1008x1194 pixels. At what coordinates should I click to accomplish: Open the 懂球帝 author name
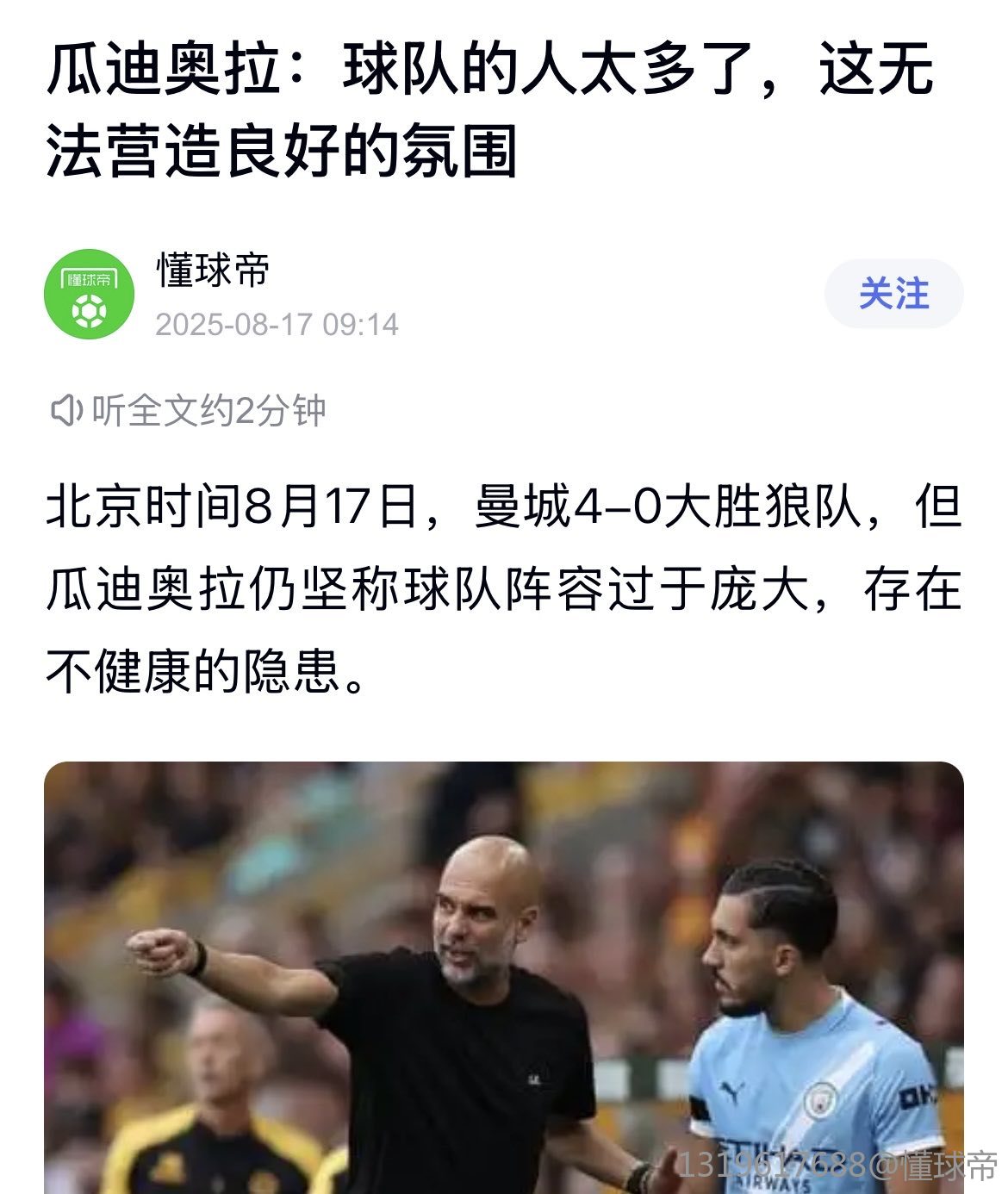tap(213, 271)
